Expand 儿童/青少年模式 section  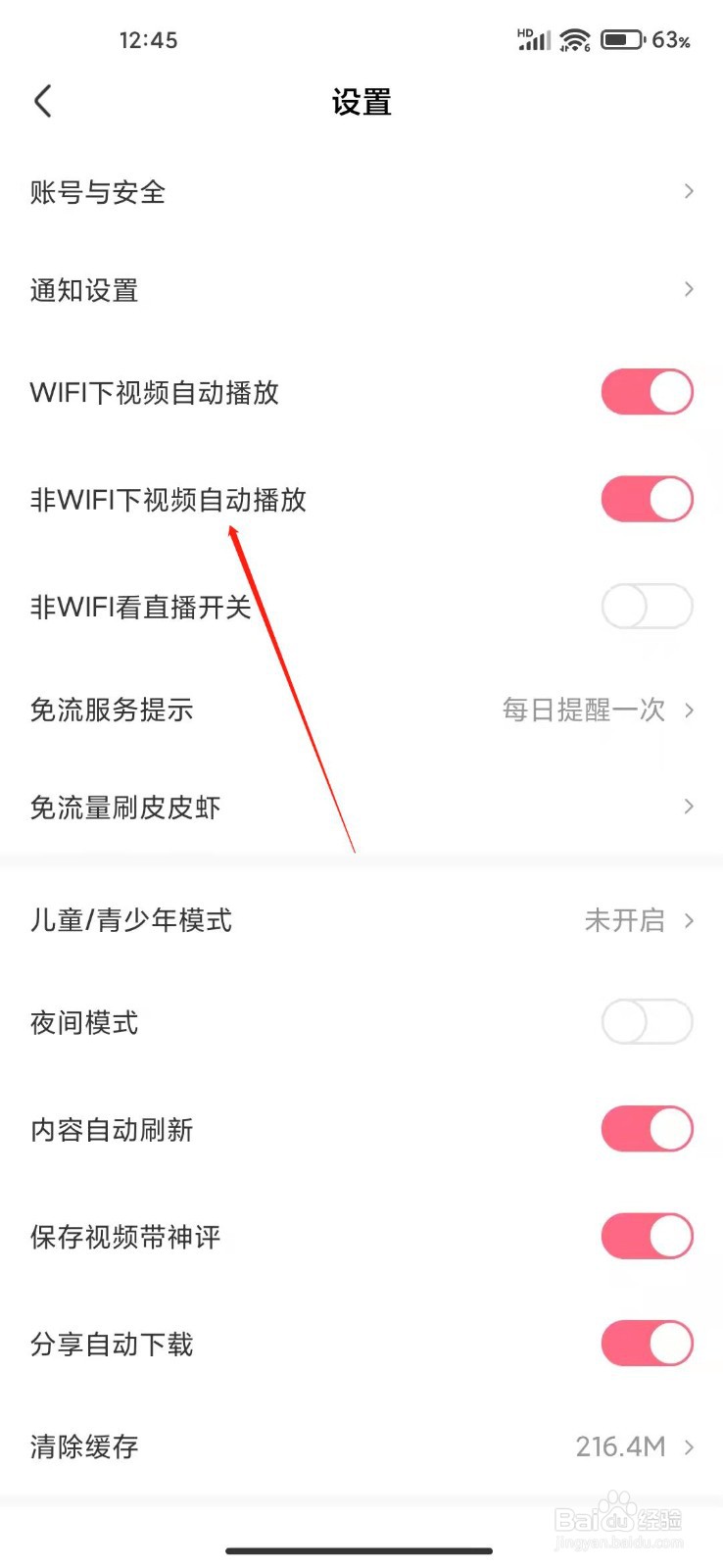pyautogui.click(x=361, y=920)
